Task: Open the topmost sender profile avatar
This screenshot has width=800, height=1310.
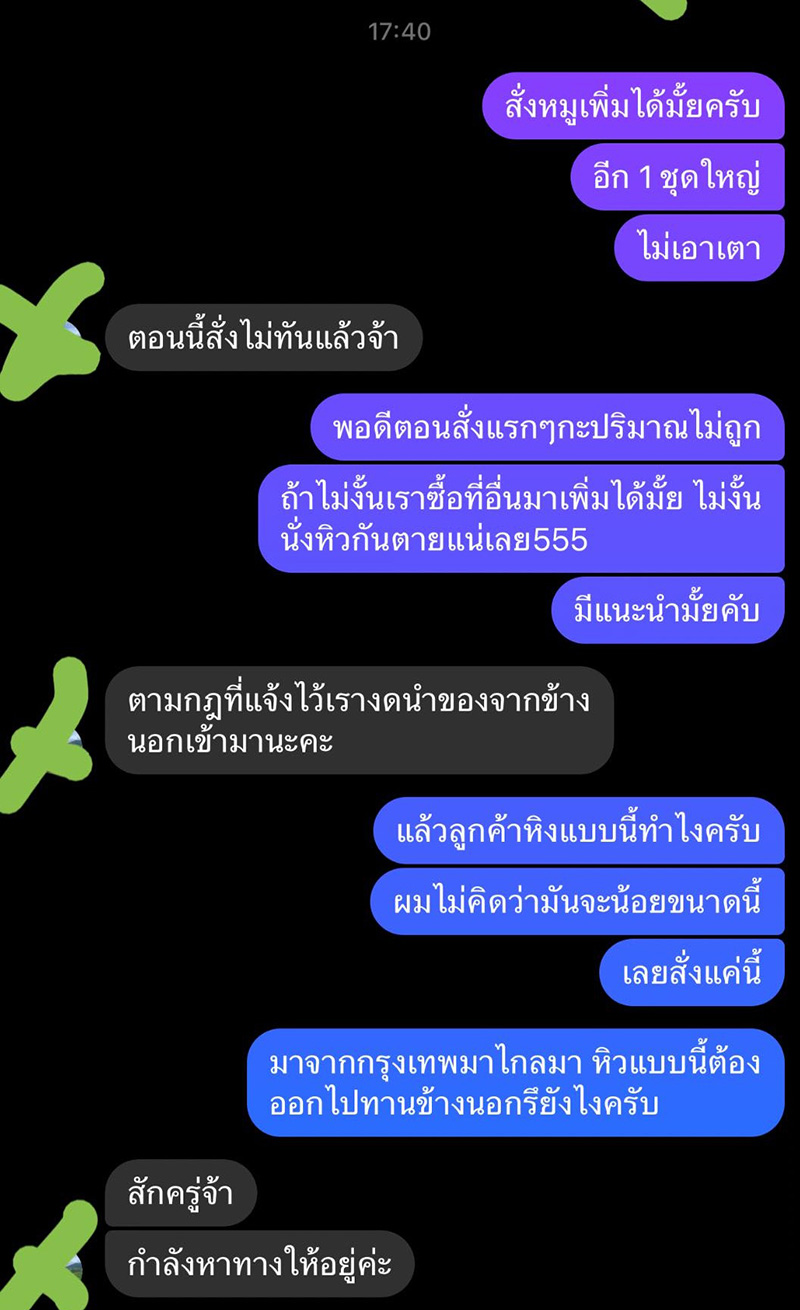Action: (72, 330)
